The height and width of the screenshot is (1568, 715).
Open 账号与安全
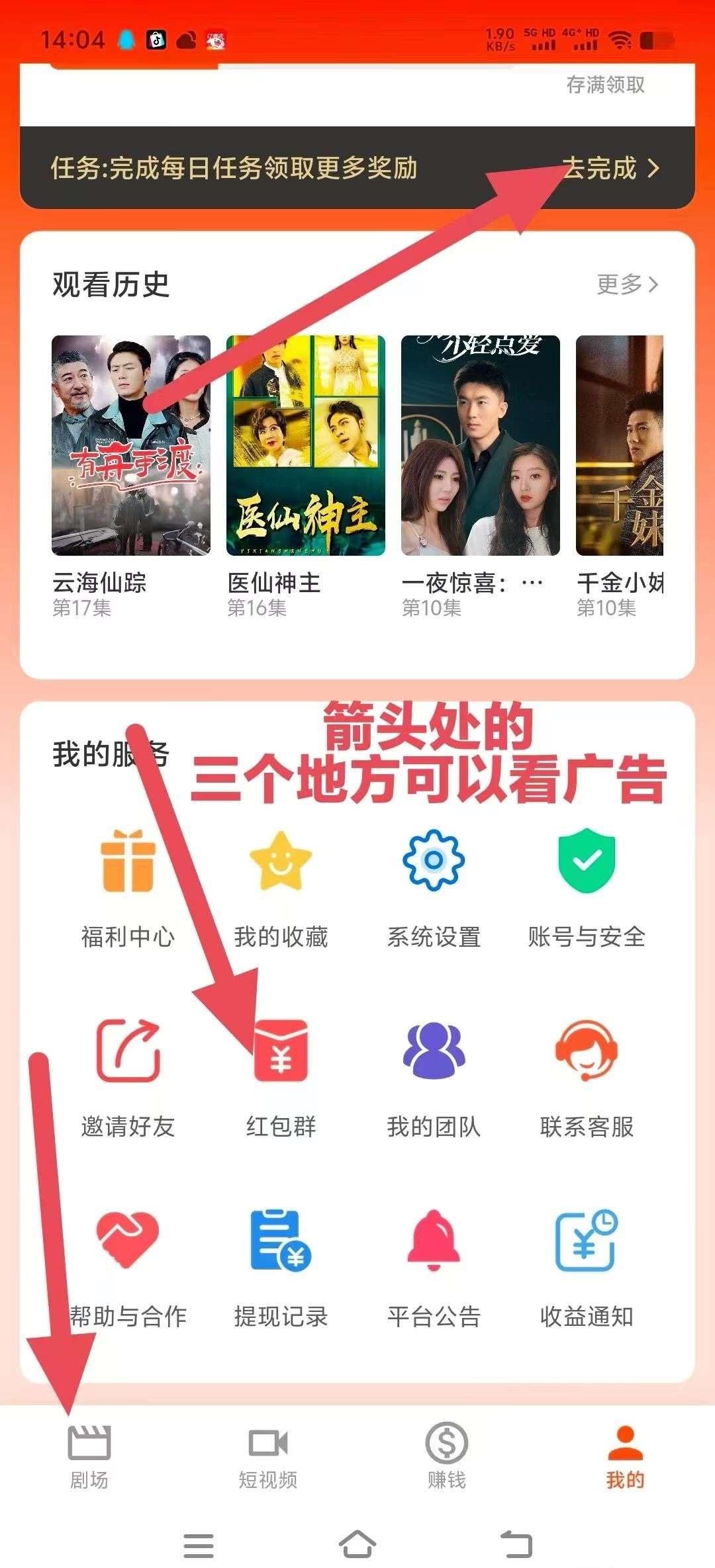click(587, 887)
